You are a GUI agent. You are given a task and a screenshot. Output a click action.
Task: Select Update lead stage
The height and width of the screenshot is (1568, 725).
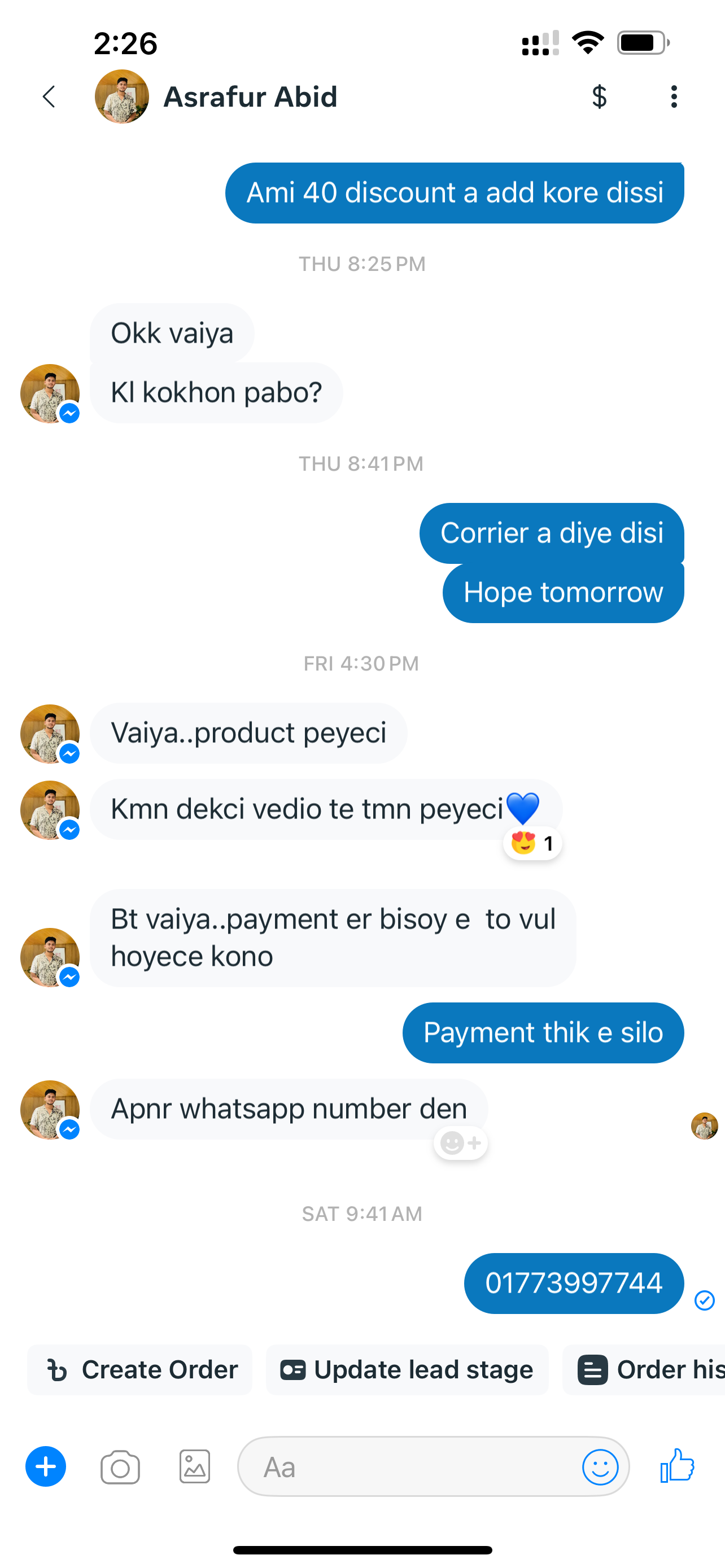pyautogui.click(x=407, y=1370)
